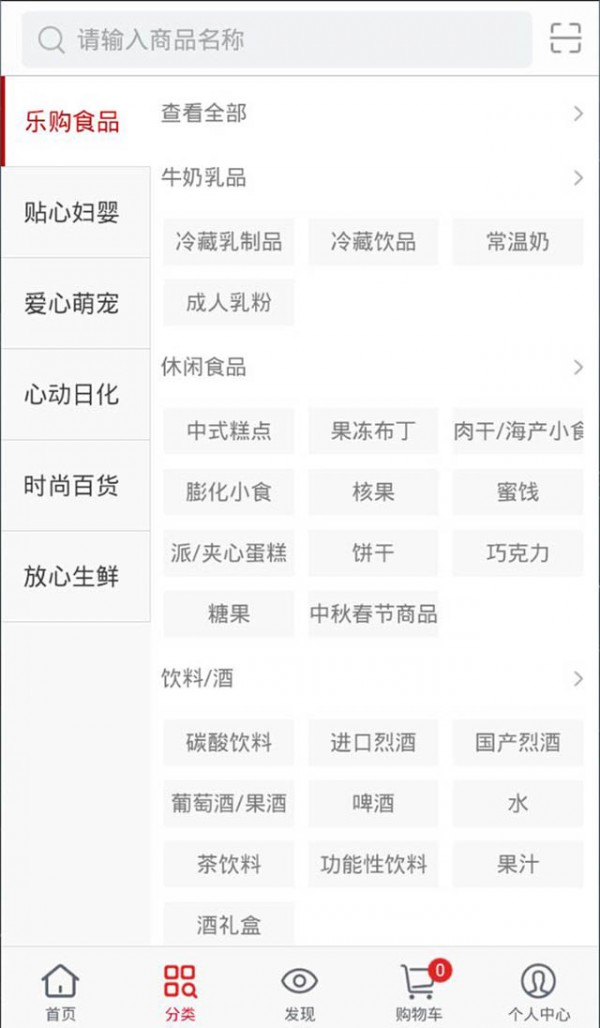Viewport: 600px width, 1028px height.
Task: Open the 查看全部 row
Action: pos(372,114)
